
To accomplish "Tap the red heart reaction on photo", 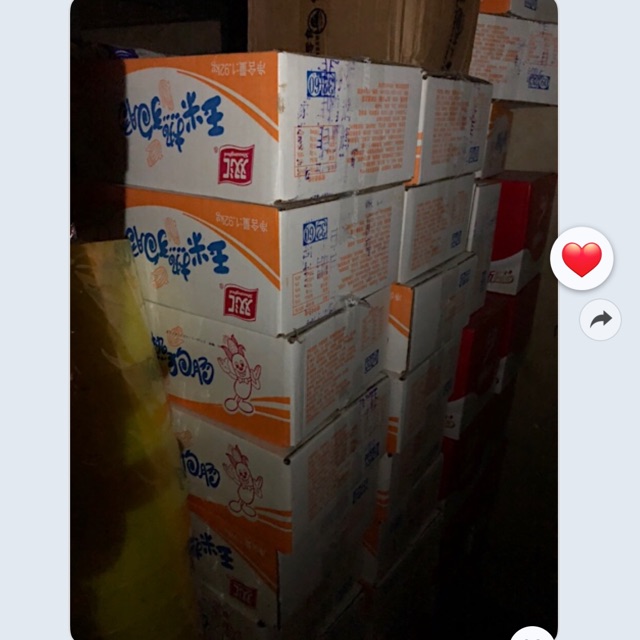I will tap(582, 259).
